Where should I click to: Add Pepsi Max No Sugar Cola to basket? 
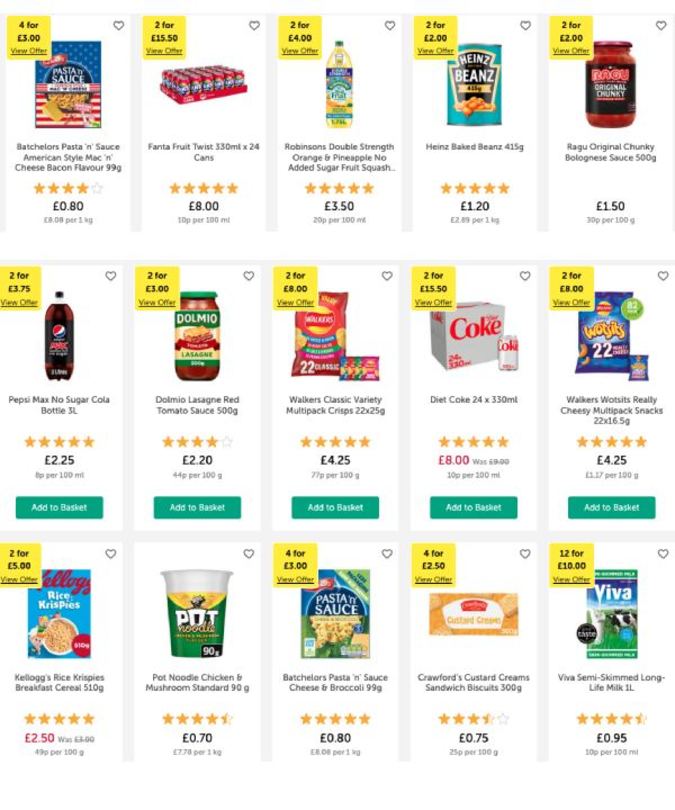coord(59,507)
